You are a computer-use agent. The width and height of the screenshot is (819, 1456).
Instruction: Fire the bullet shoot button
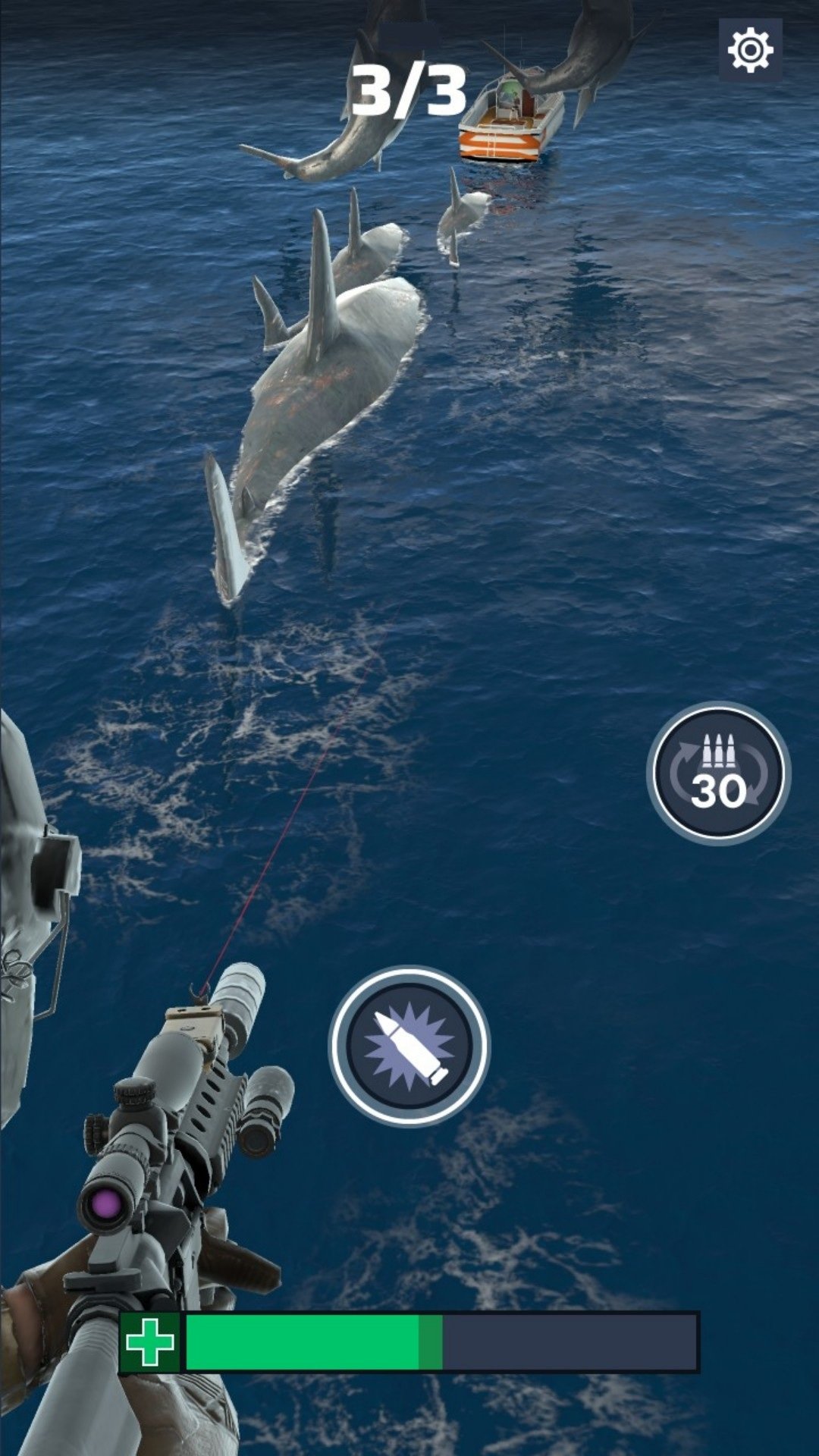[x=409, y=1046]
